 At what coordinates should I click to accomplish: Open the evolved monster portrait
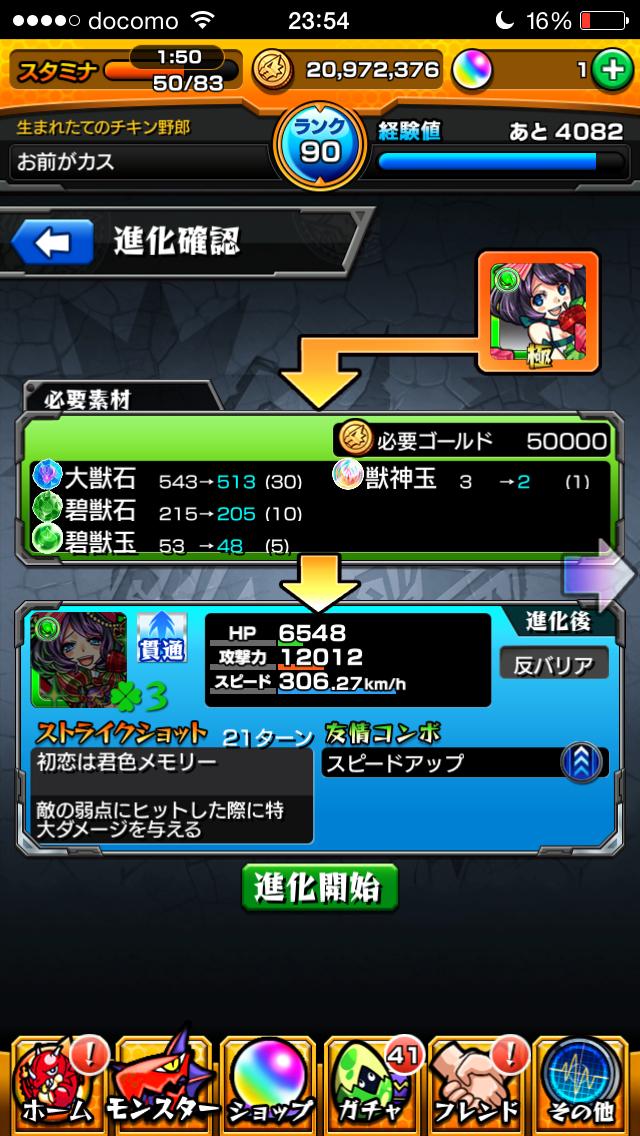80,661
